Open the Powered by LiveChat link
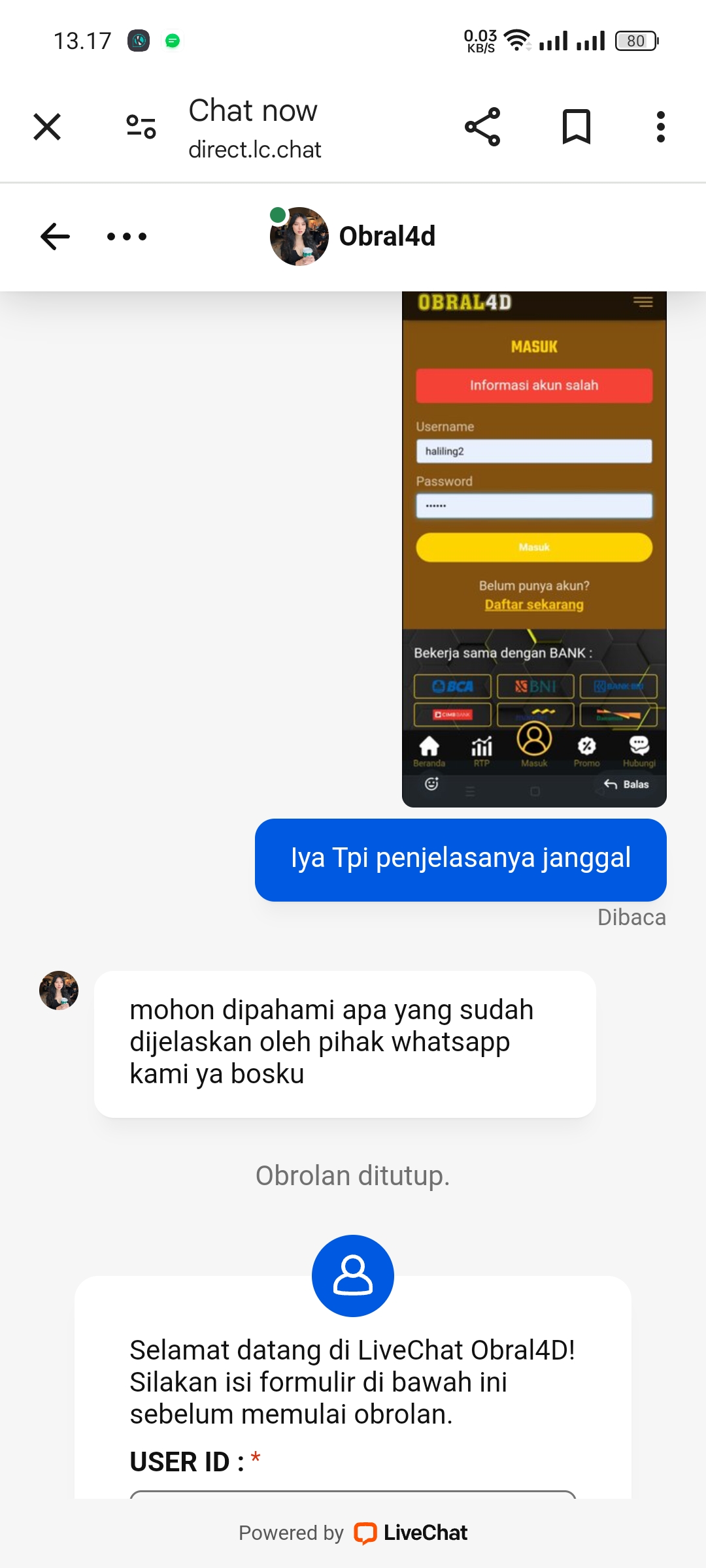The width and height of the screenshot is (706, 1568). tap(412, 1533)
